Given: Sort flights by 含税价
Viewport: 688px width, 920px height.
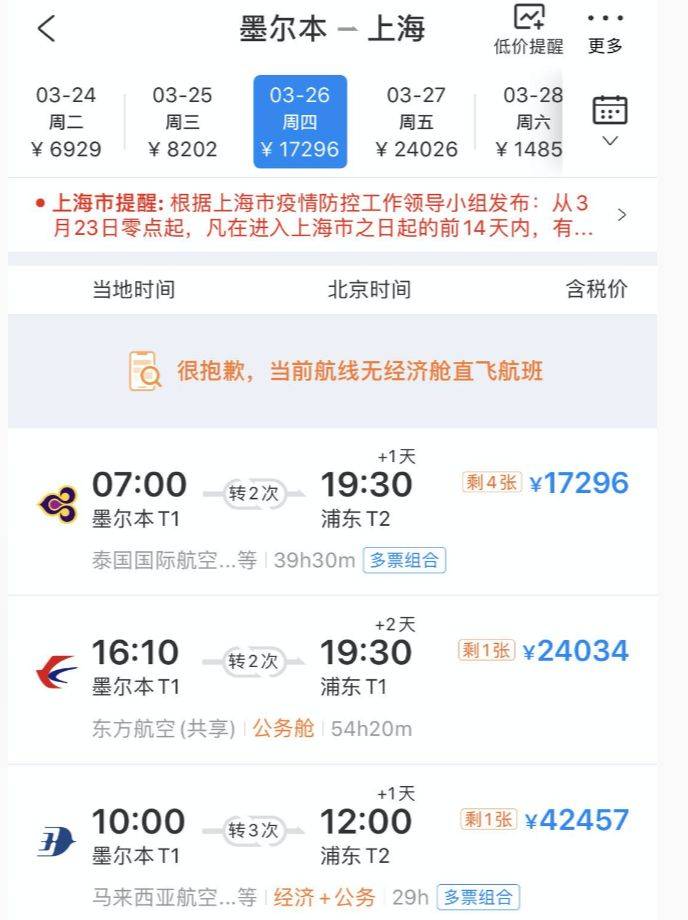Looking at the screenshot, I should pyautogui.click(x=596, y=290).
